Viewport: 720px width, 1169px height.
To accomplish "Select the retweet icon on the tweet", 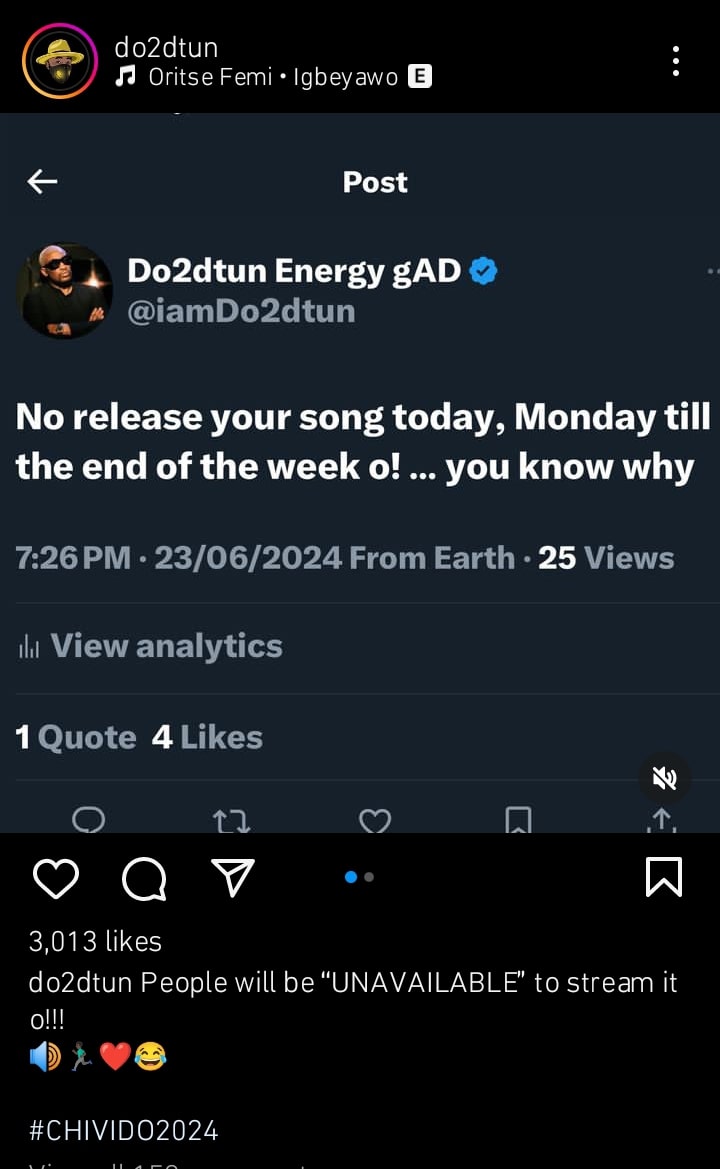I will click(231, 820).
